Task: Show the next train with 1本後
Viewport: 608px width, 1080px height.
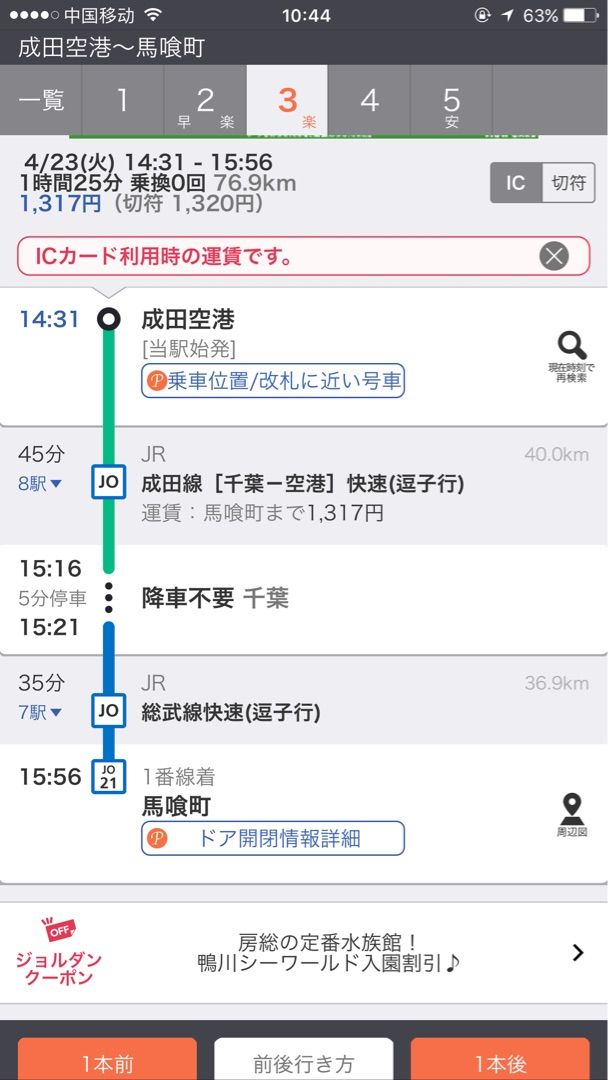Action: click(500, 1062)
